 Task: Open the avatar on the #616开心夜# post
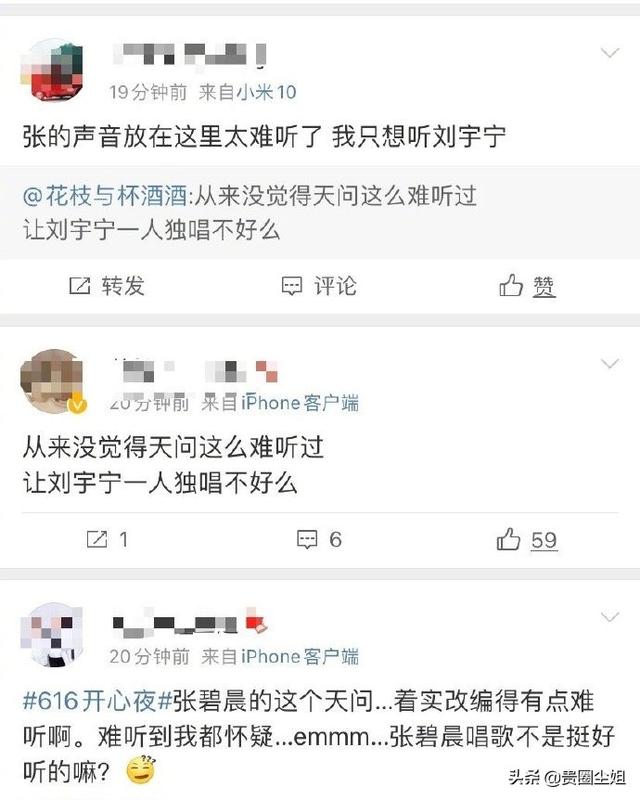[52, 634]
